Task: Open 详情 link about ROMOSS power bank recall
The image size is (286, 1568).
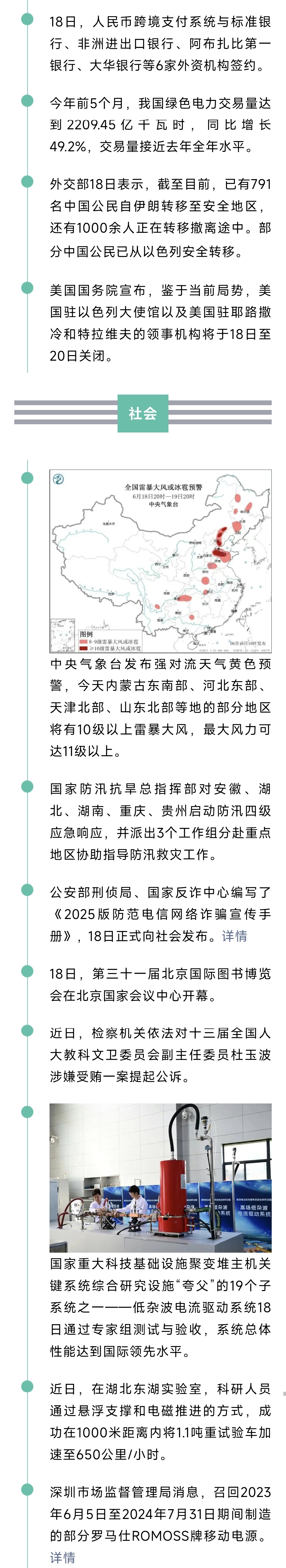Action: pyautogui.click(x=63, y=1558)
